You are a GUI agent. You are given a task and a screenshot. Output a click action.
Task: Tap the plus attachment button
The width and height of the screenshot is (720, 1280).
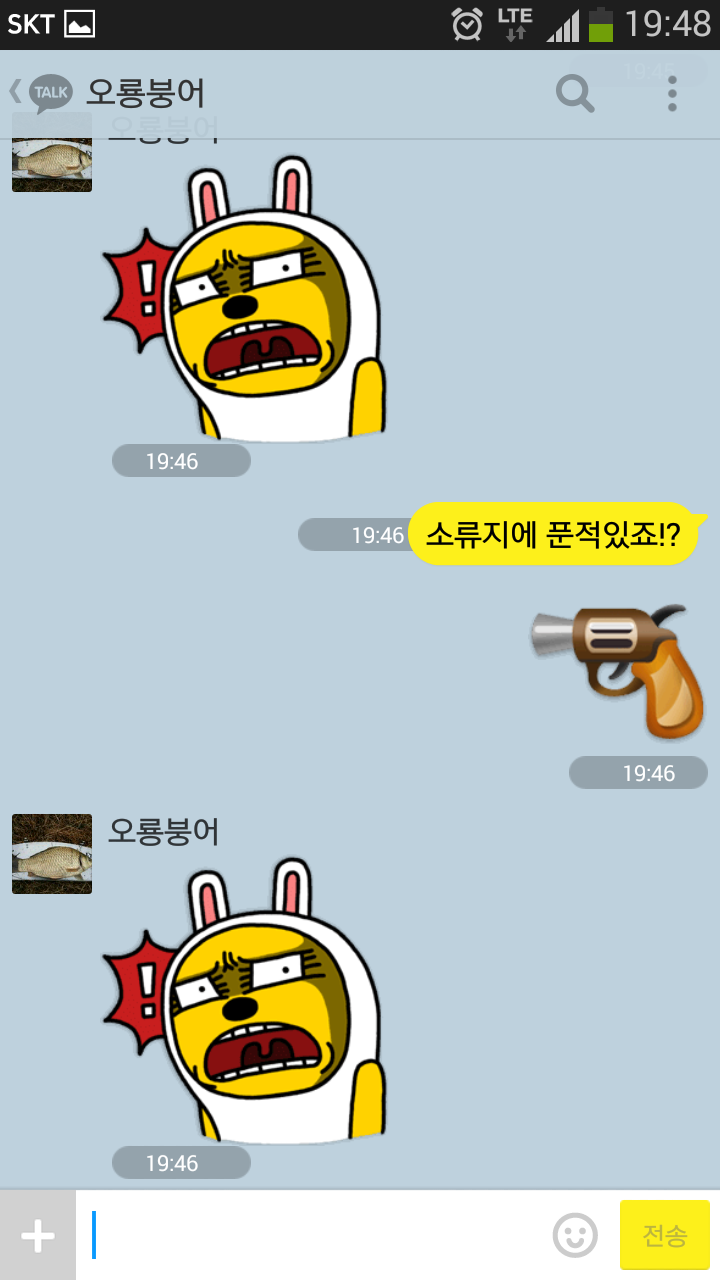(38, 1236)
